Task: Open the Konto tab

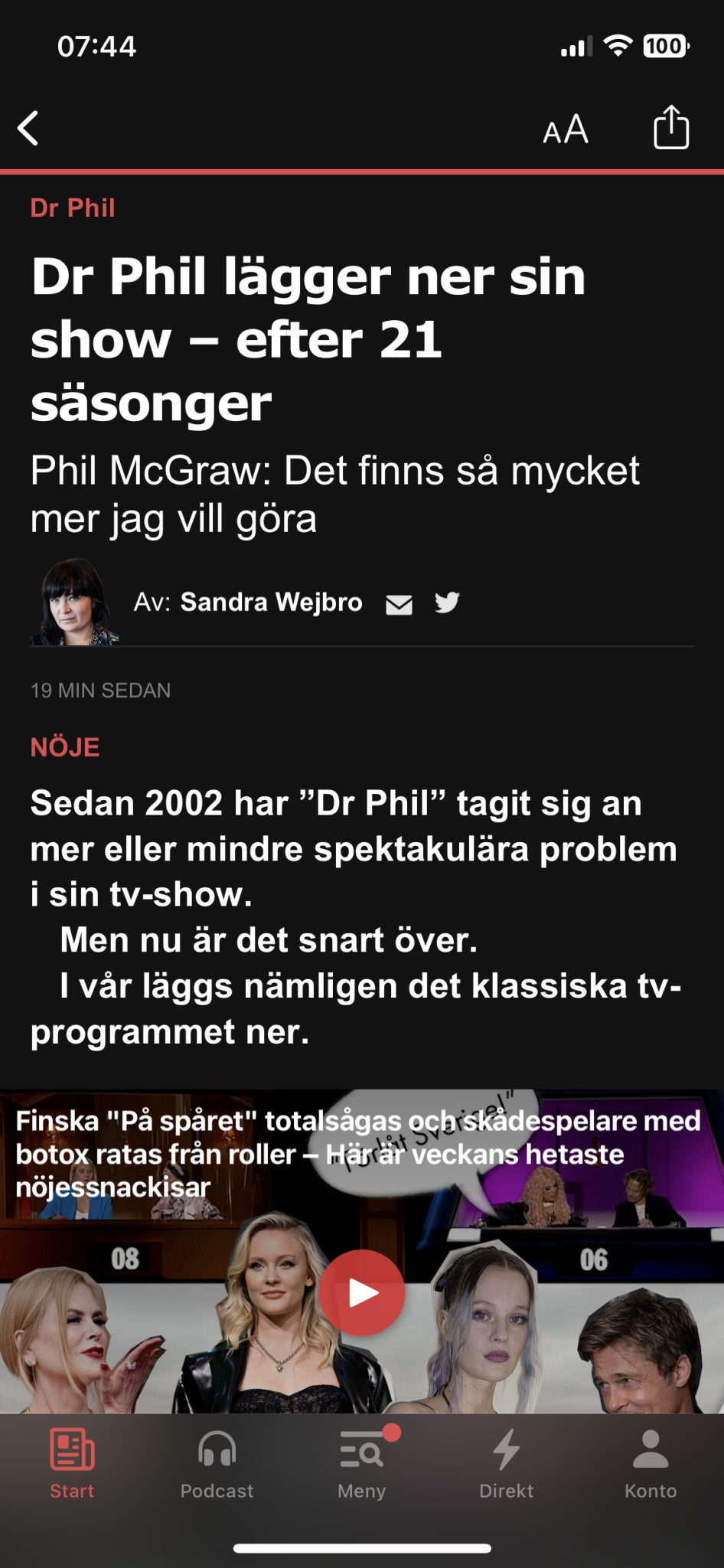Action: pos(651,1463)
